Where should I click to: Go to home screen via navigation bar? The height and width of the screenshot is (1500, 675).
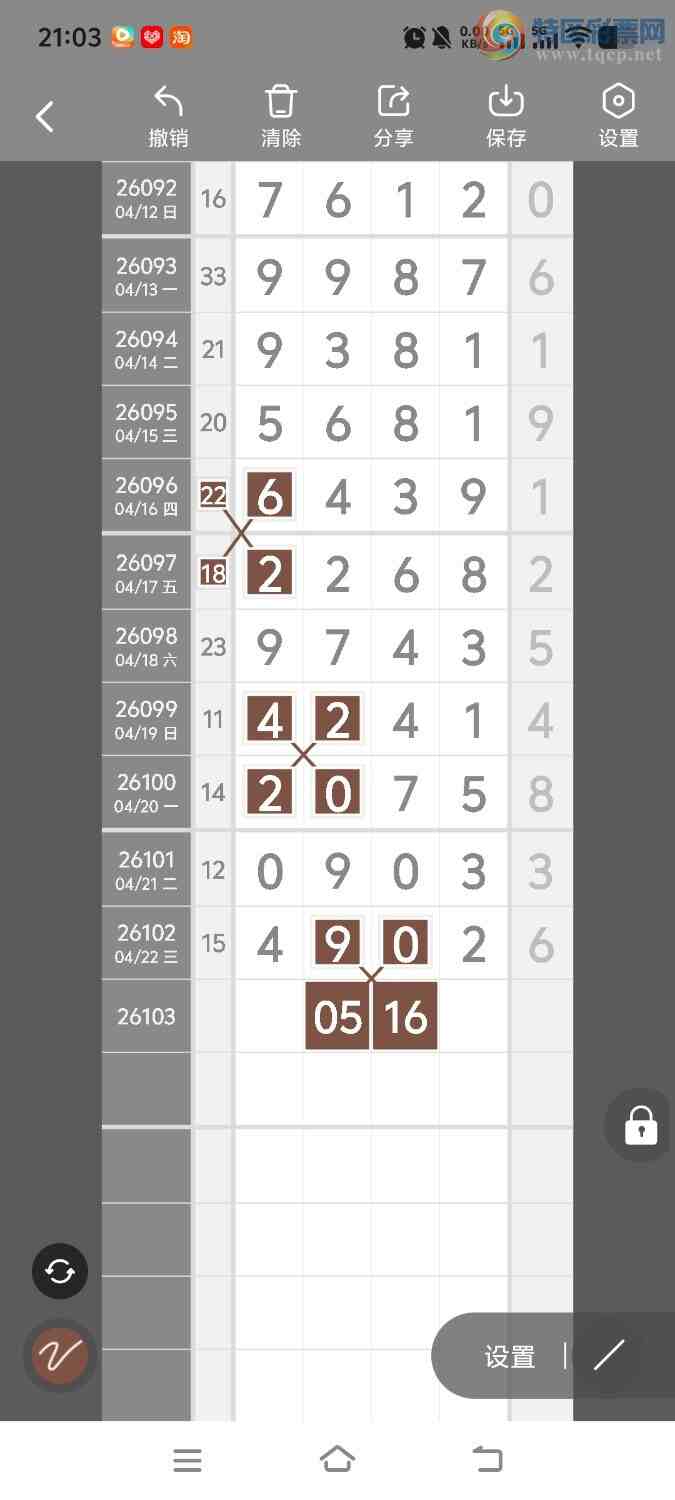(337, 1460)
